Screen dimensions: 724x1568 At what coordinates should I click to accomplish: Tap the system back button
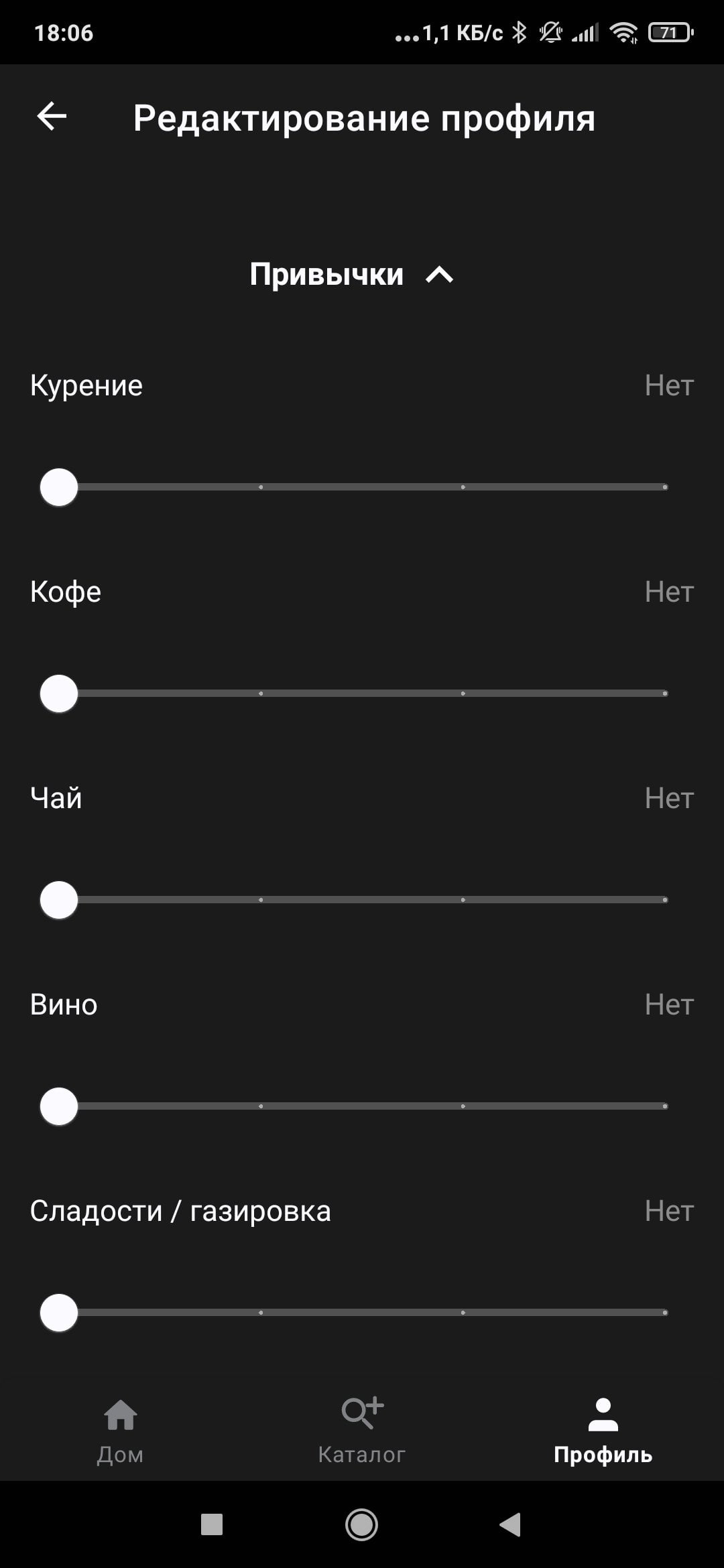point(511,1524)
